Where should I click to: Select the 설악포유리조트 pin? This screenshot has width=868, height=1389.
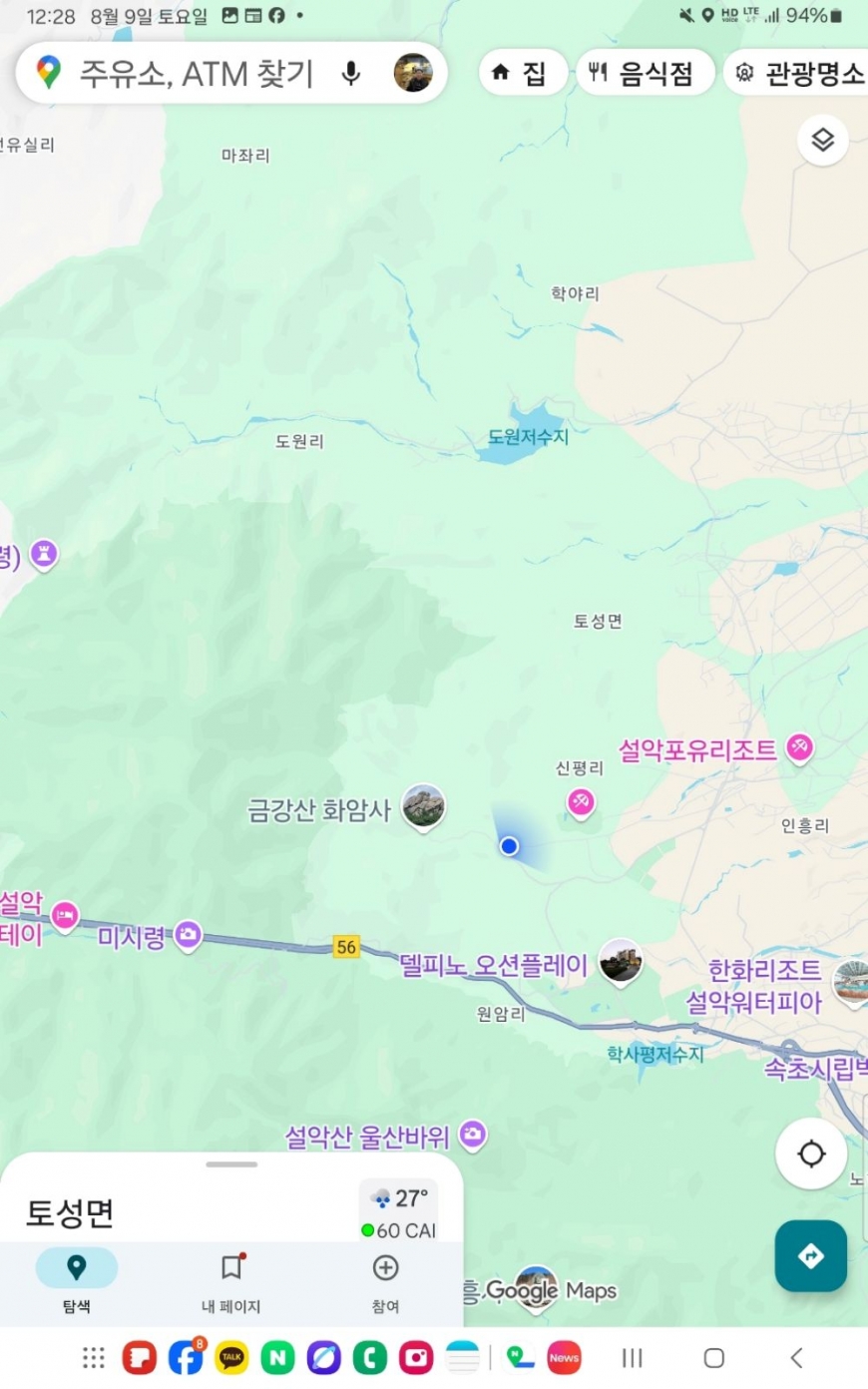click(x=799, y=747)
